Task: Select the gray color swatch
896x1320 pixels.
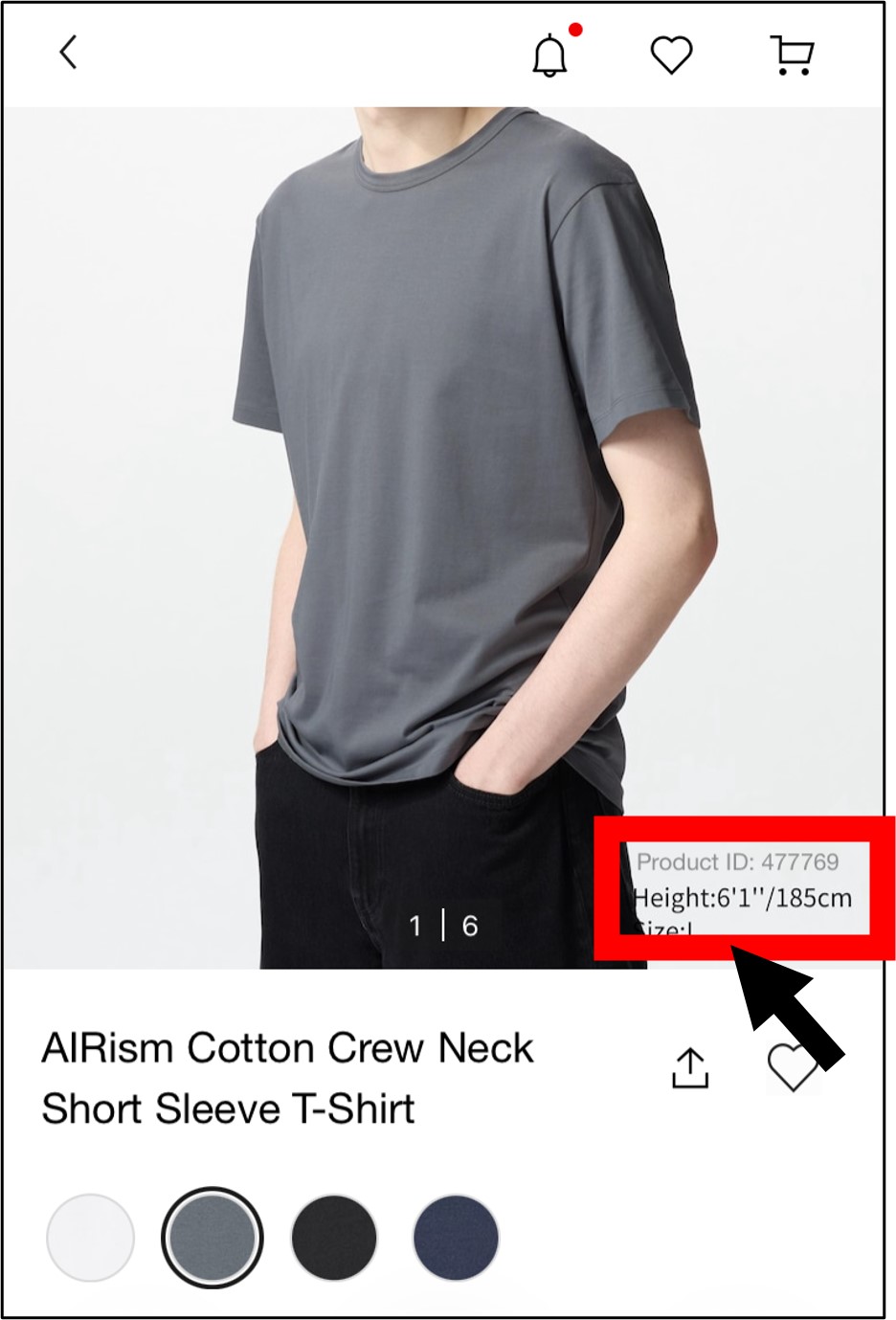Action: tap(212, 1238)
